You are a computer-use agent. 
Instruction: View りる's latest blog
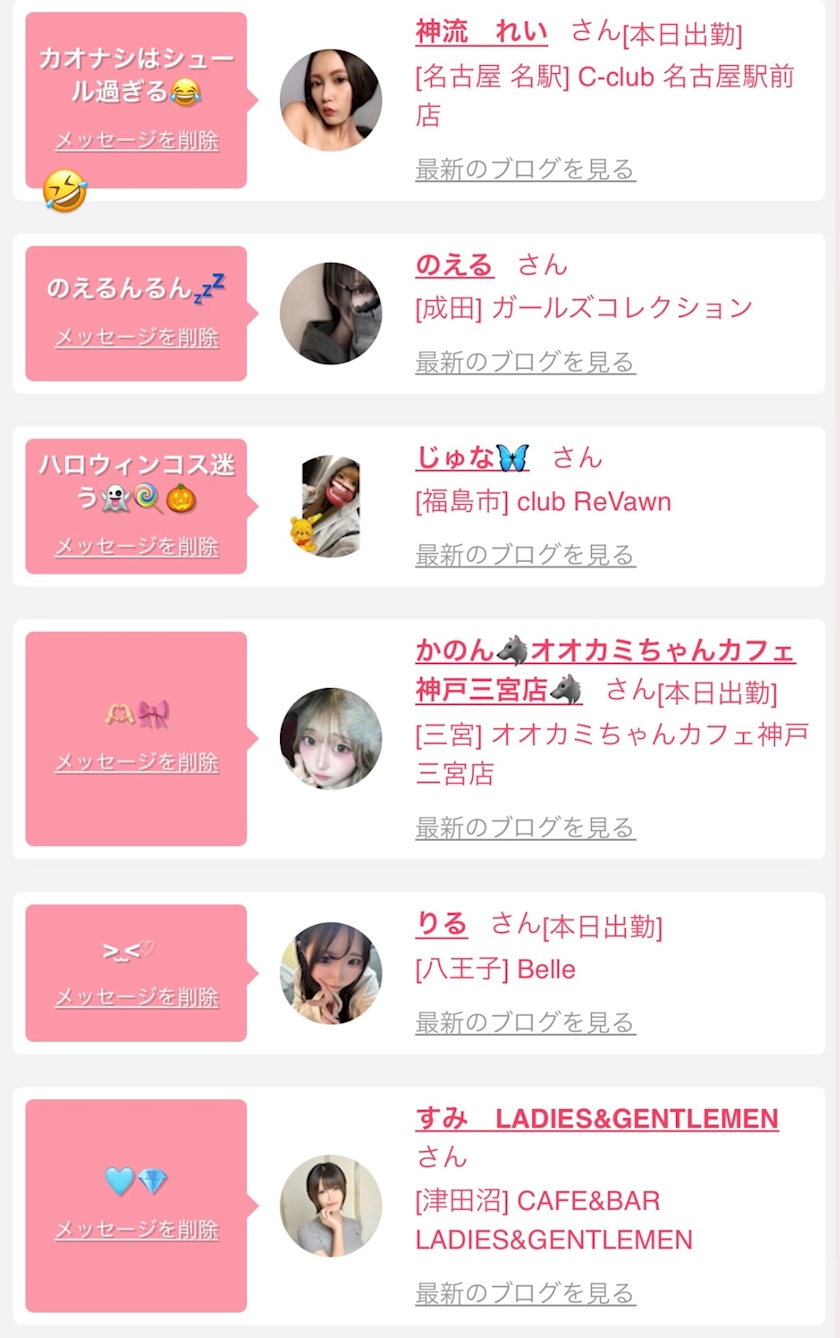525,1022
